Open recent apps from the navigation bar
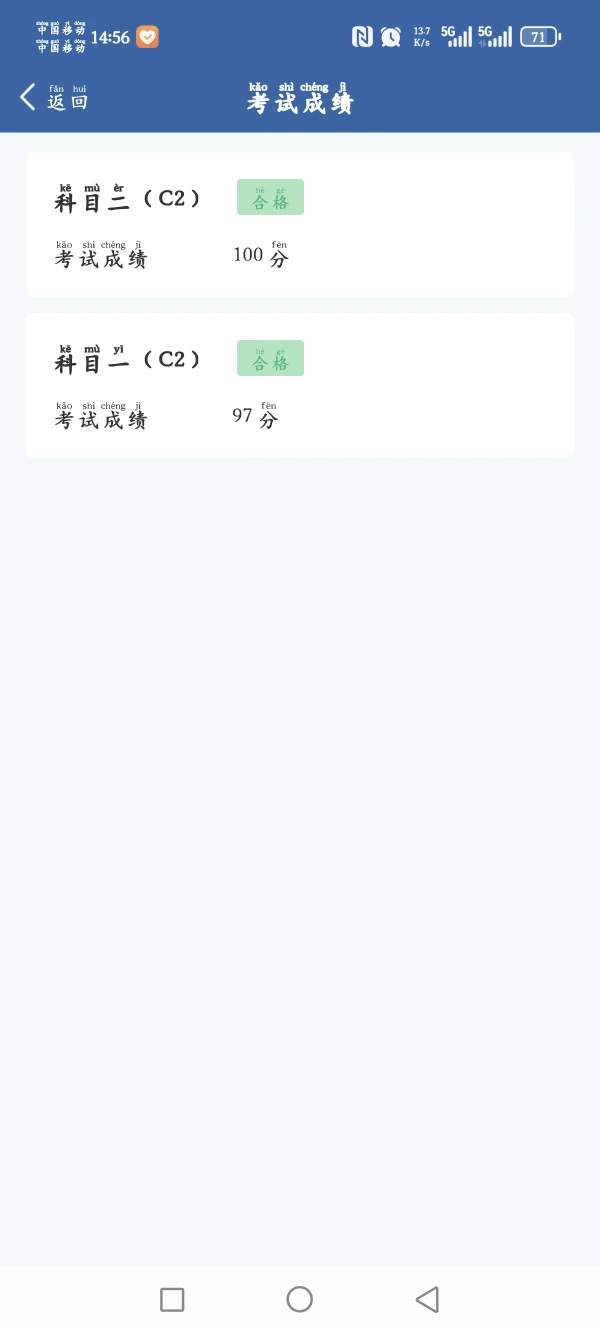Image resolution: width=600 pixels, height=1332 pixels. coord(172,1299)
